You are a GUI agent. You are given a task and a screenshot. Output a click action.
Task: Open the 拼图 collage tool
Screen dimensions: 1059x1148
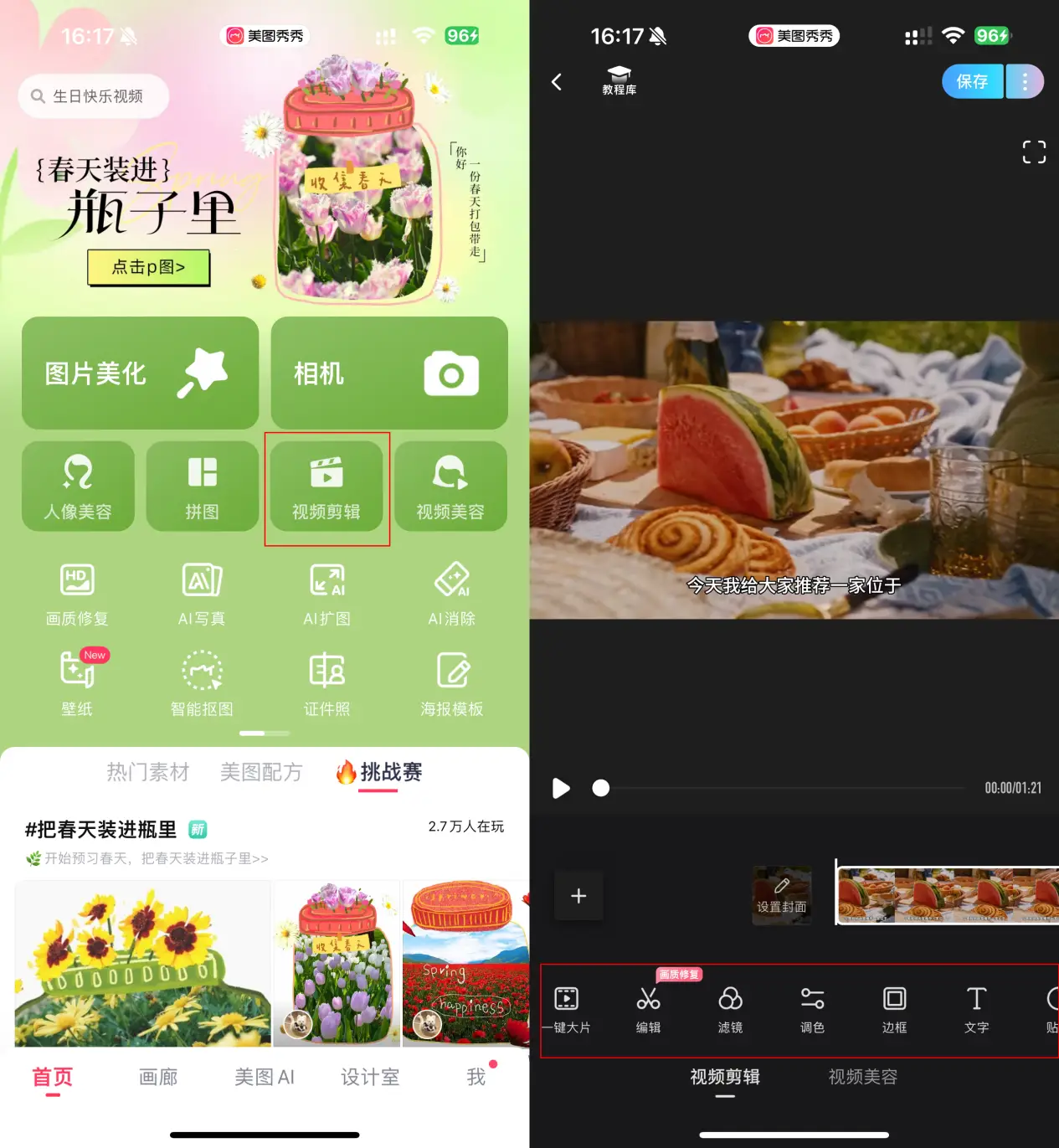click(202, 486)
